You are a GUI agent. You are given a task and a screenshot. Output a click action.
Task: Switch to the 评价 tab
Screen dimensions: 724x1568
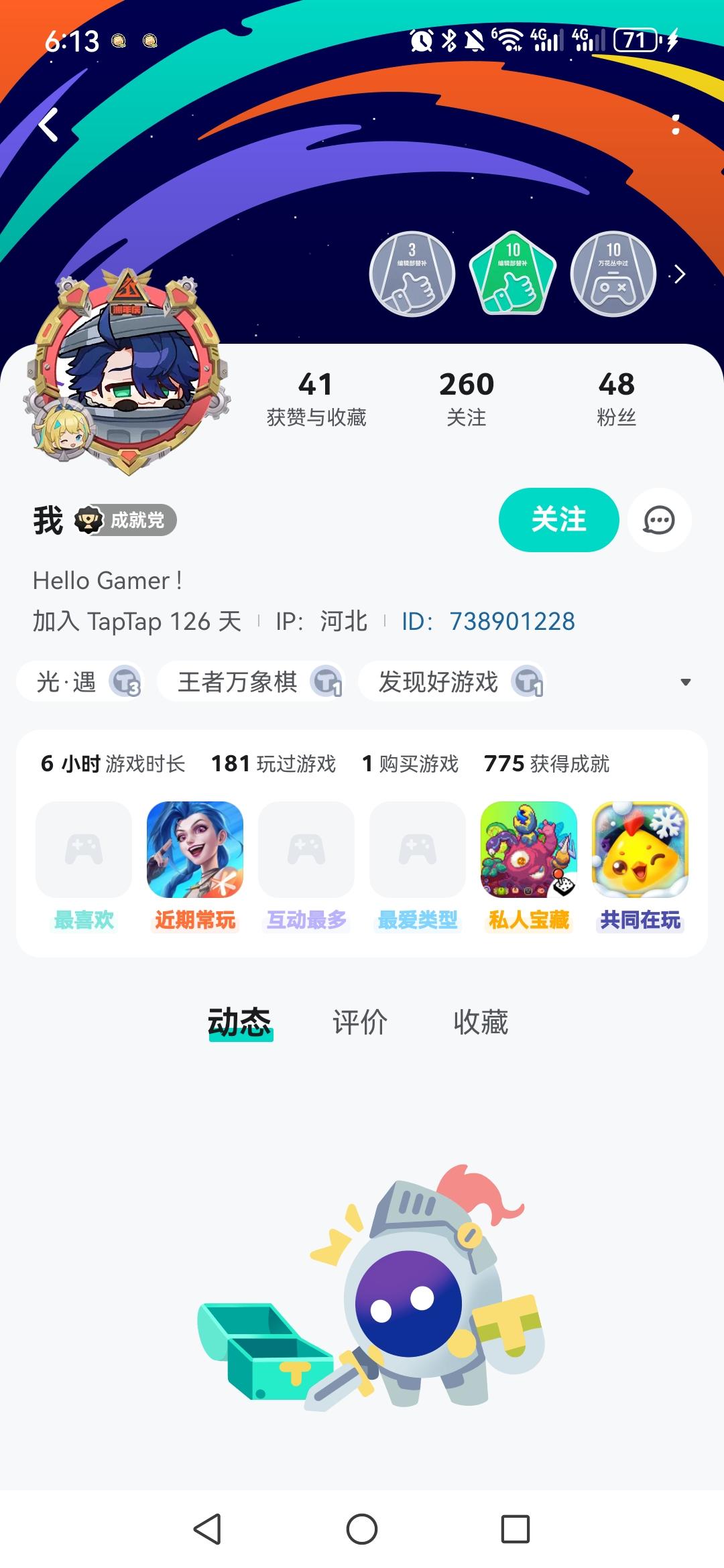point(360,1023)
